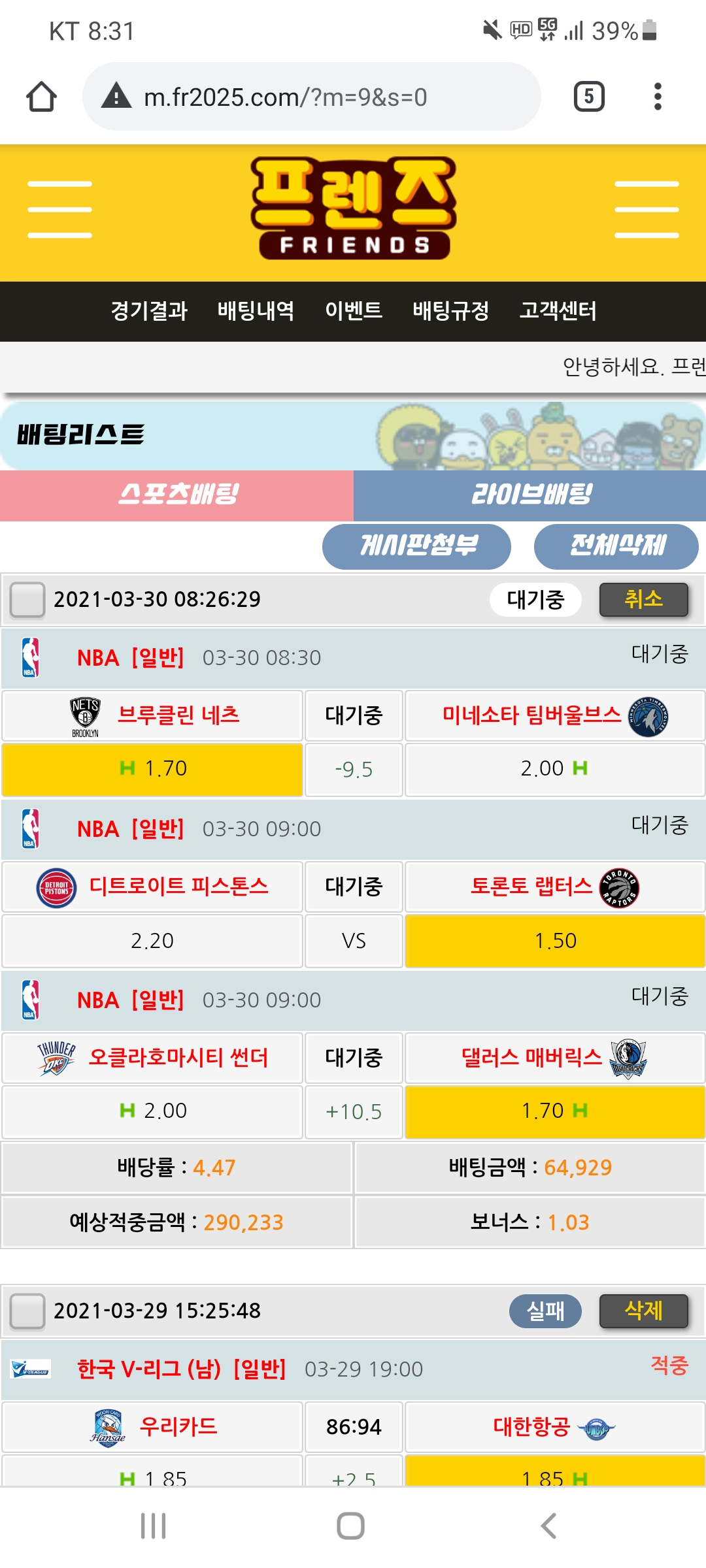Open 경기결과 page
This screenshot has height=1568, width=706.
[149, 311]
